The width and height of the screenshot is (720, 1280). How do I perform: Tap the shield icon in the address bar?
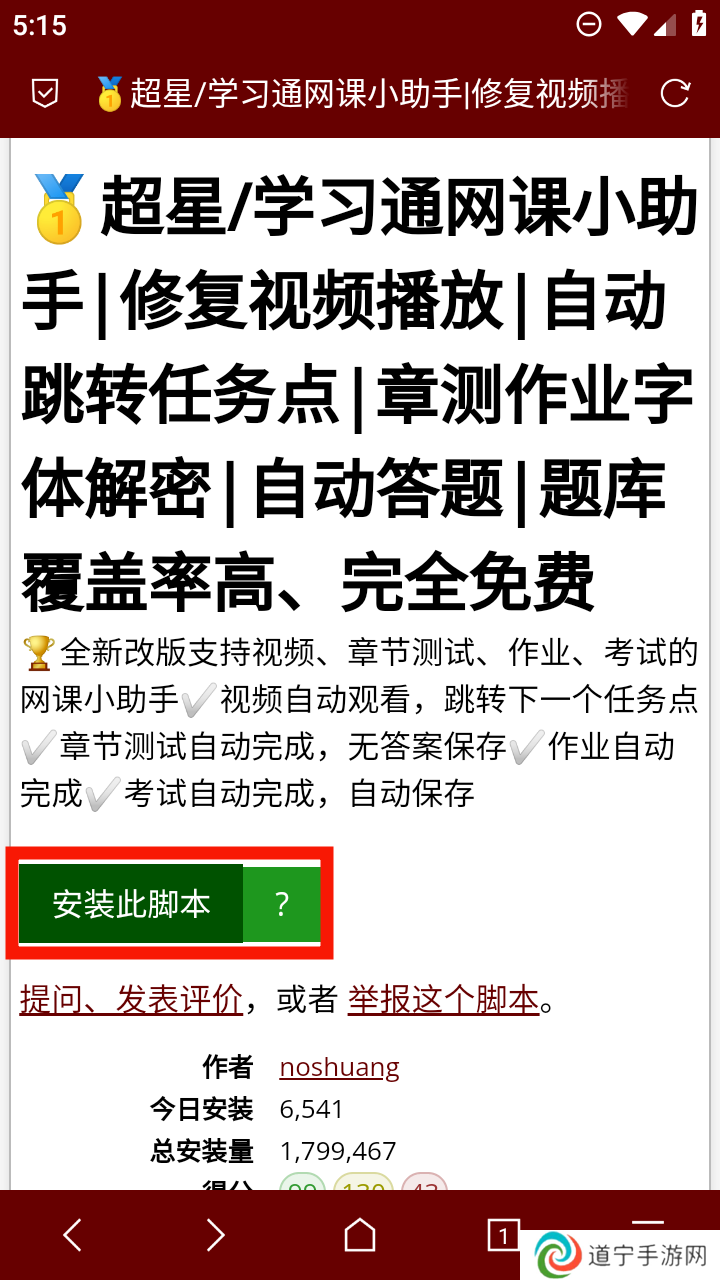point(45,94)
